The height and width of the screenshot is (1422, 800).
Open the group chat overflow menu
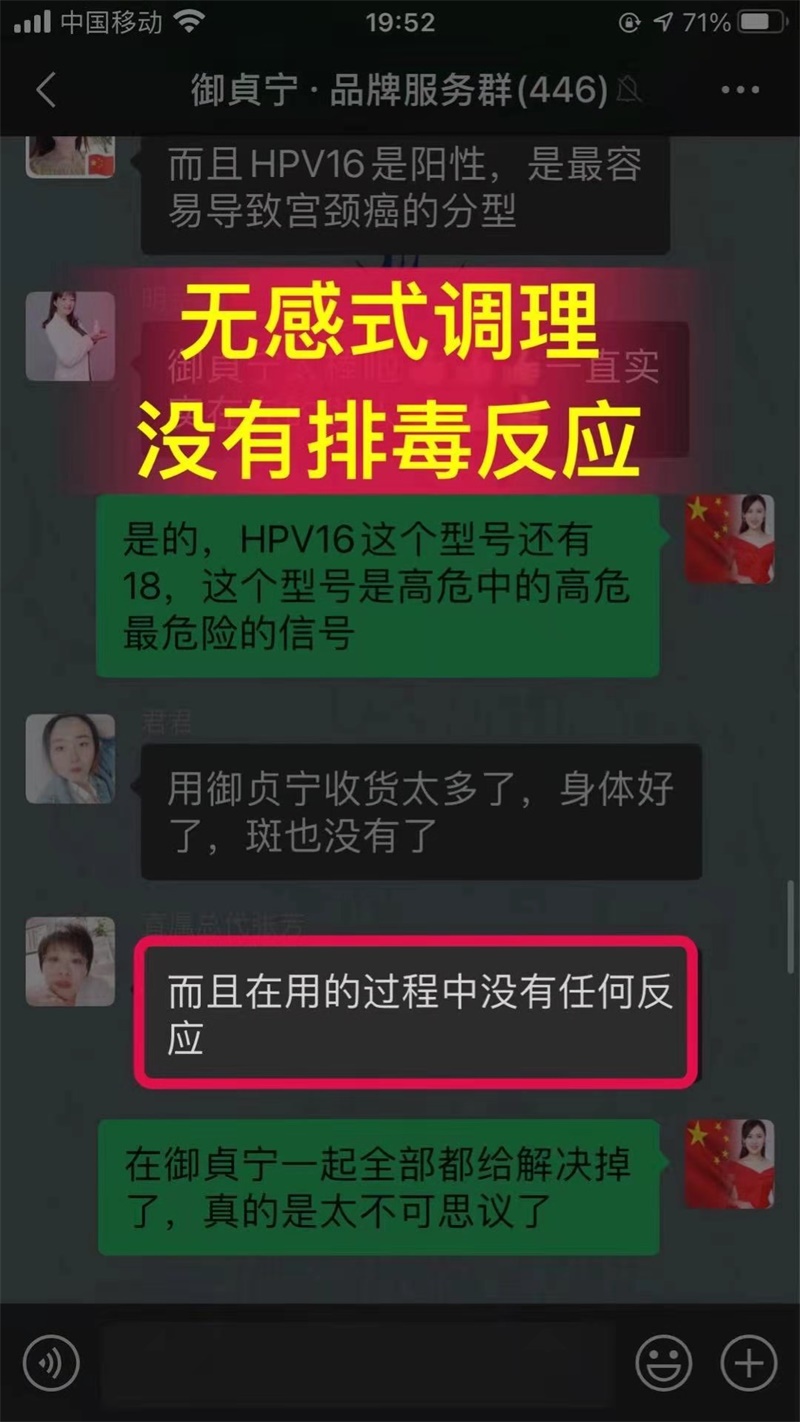tap(740, 91)
